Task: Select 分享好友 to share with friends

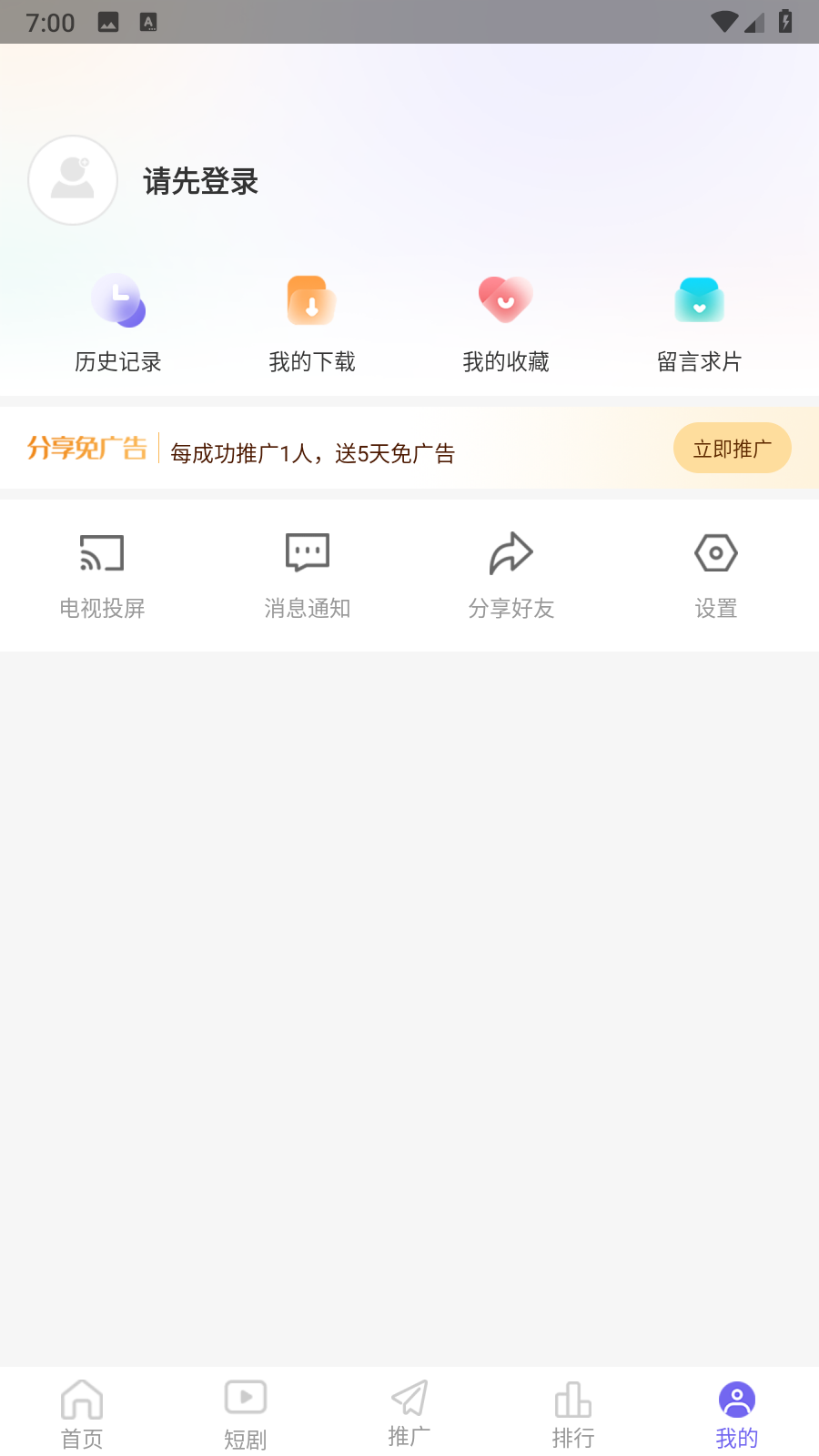Action: pos(511,576)
